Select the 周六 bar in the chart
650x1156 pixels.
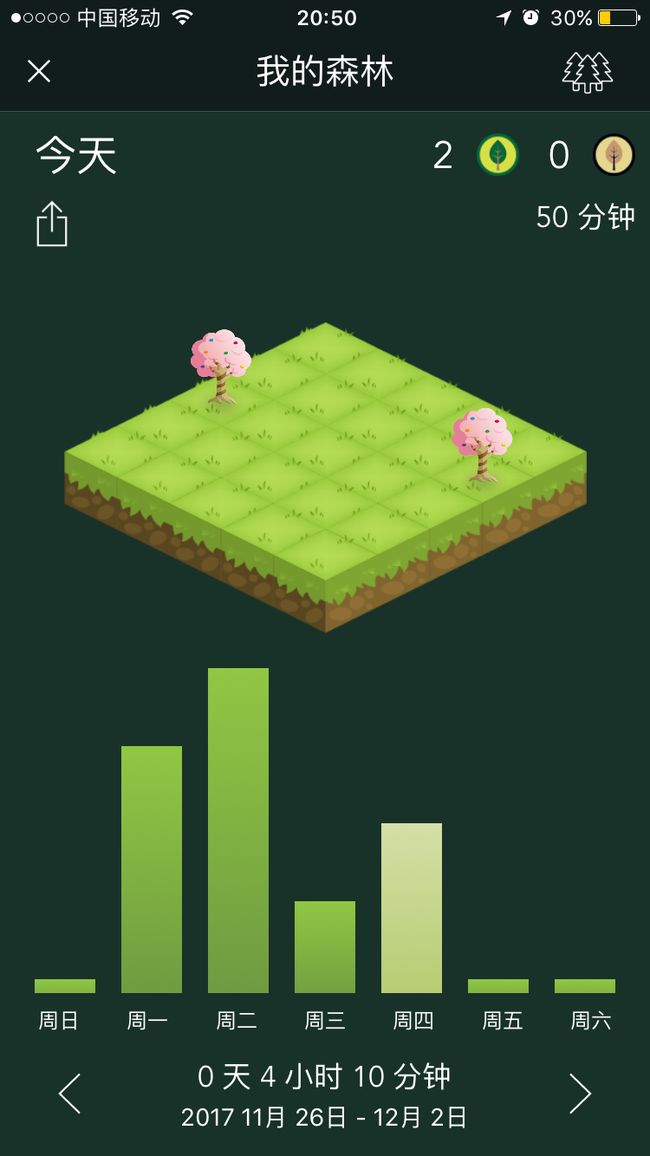[585, 986]
